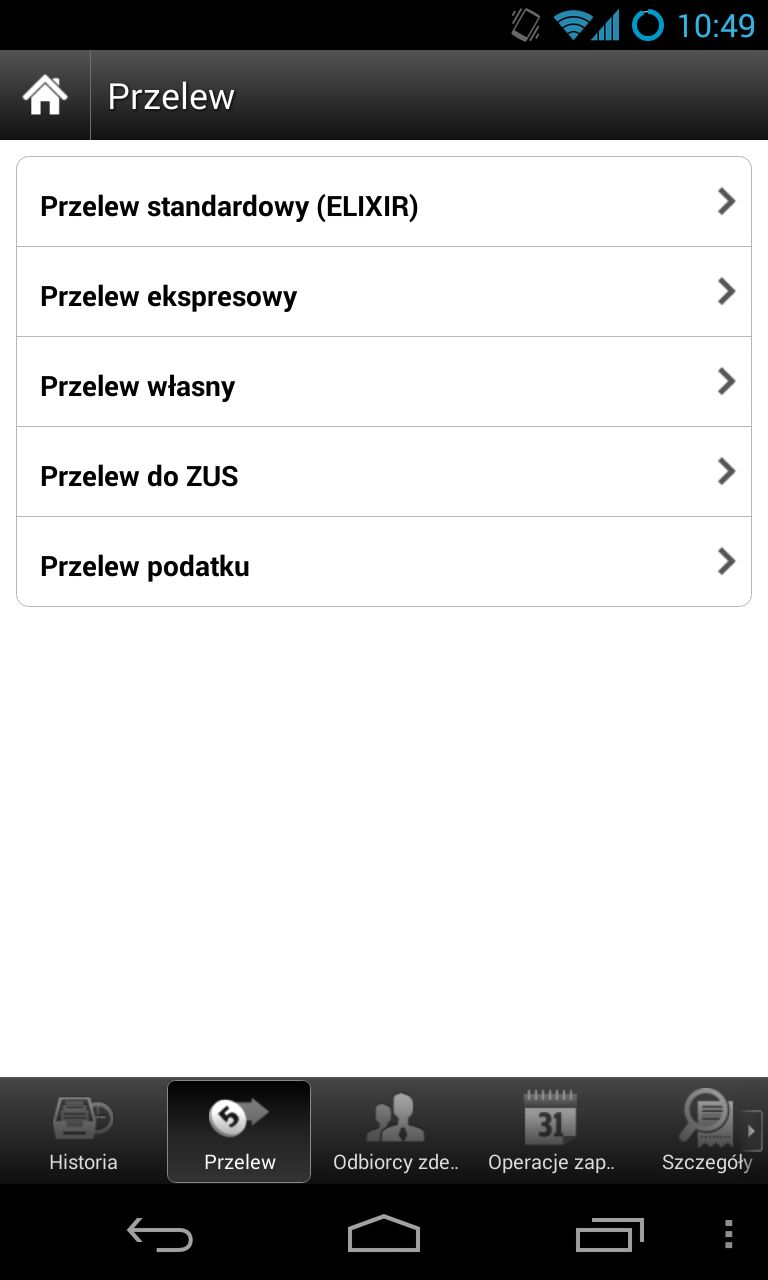Screen dimensions: 768x1280
Task: Choose Przelew do ZUS
Action: point(384,472)
